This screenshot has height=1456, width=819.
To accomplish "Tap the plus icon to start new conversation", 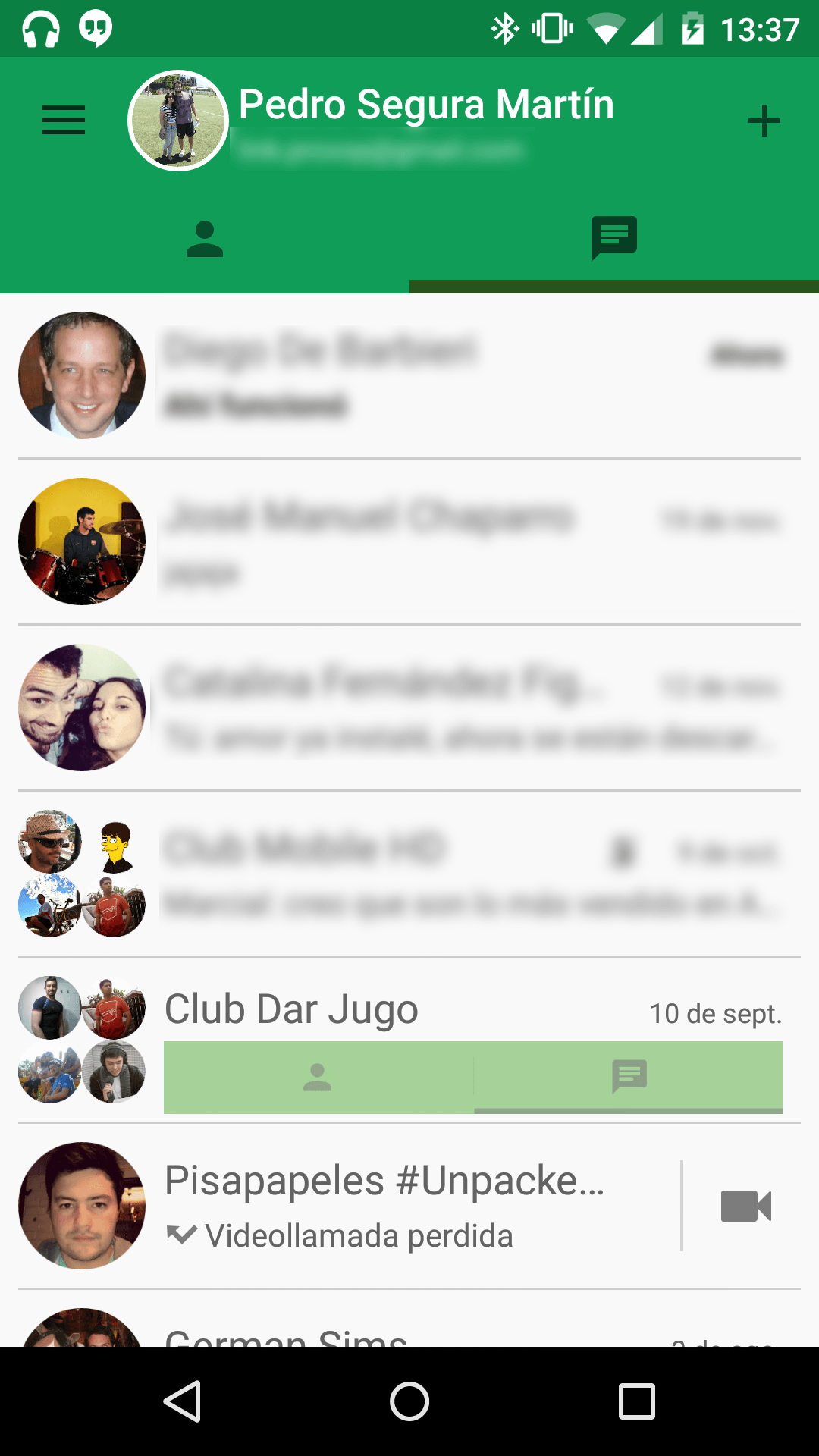I will tap(764, 121).
